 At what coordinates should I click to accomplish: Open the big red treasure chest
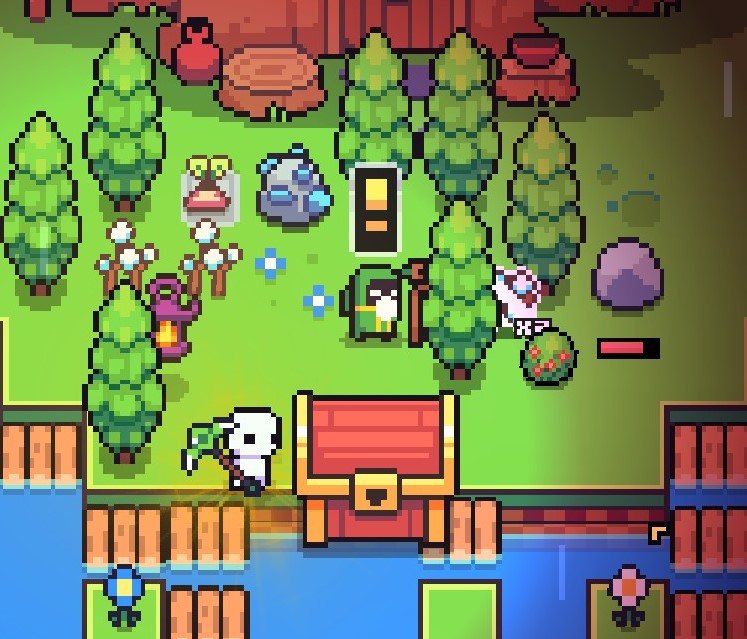click(376, 465)
